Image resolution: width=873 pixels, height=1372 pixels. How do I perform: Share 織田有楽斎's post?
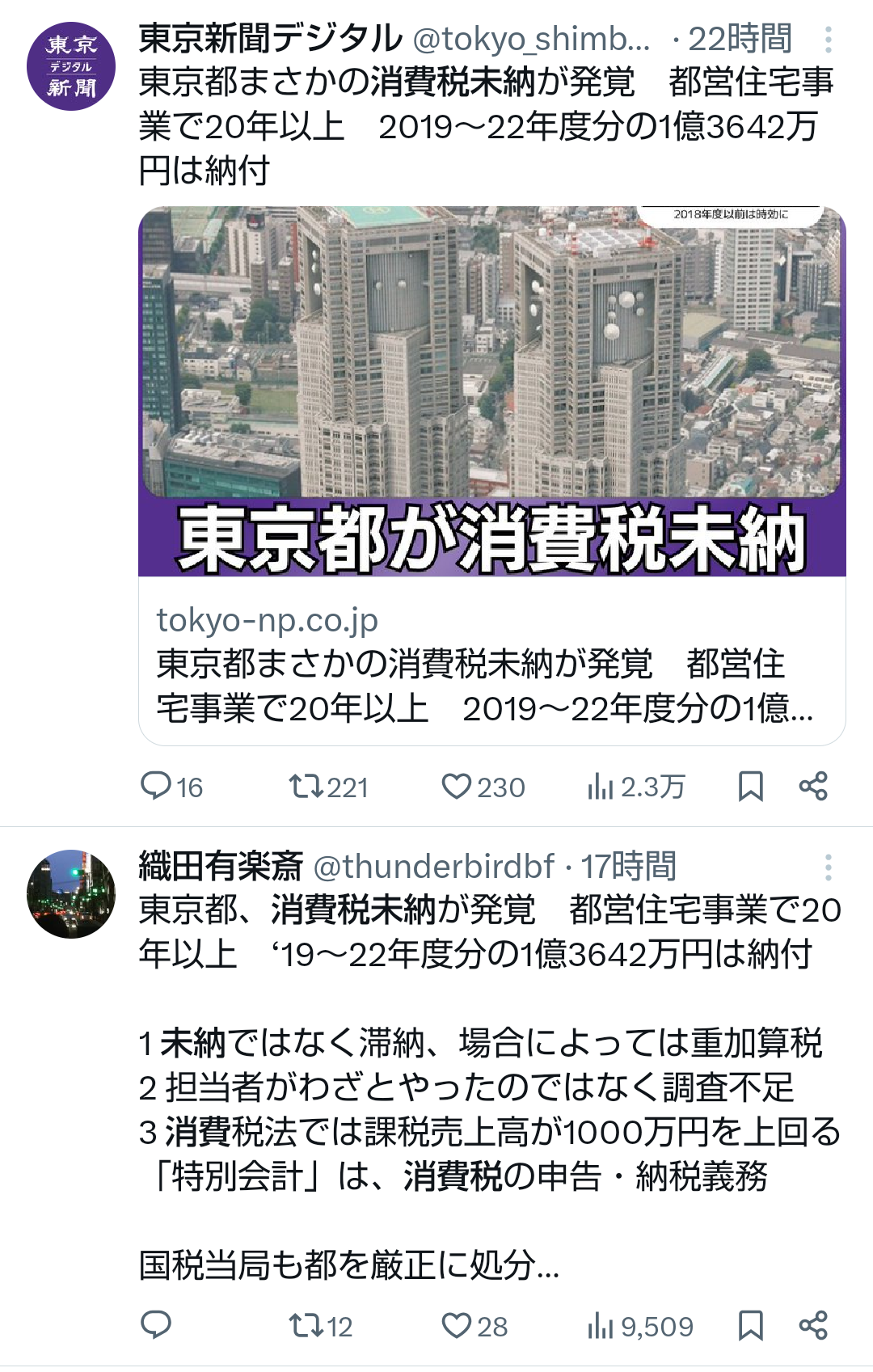point(813,1325)
